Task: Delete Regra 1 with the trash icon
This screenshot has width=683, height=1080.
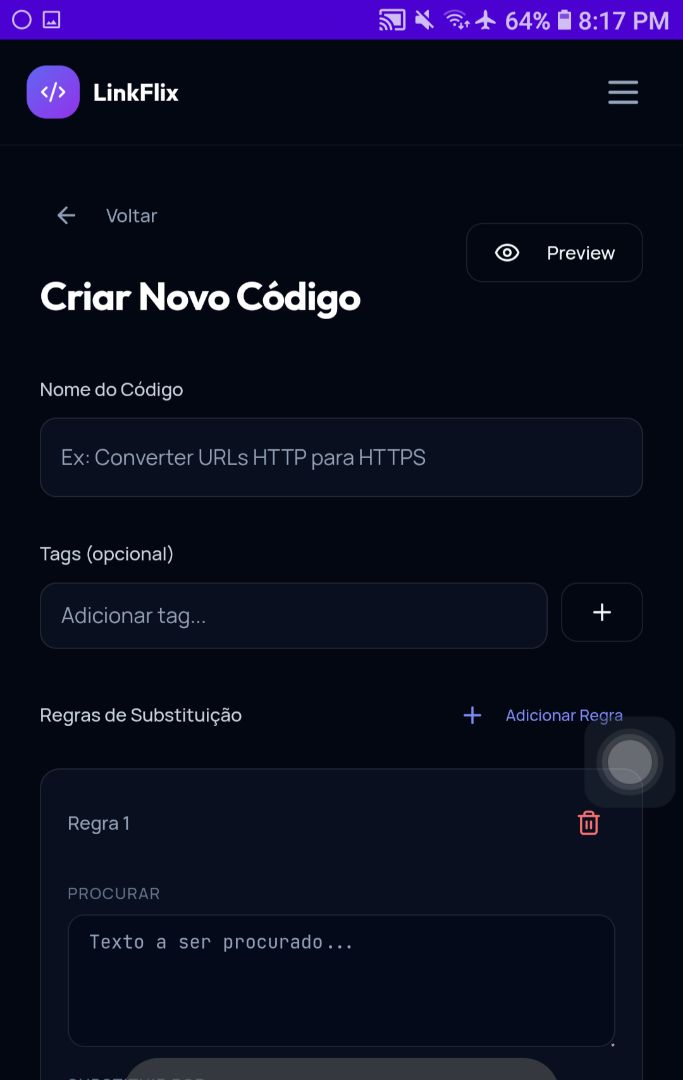Action: tap(588, 823)
